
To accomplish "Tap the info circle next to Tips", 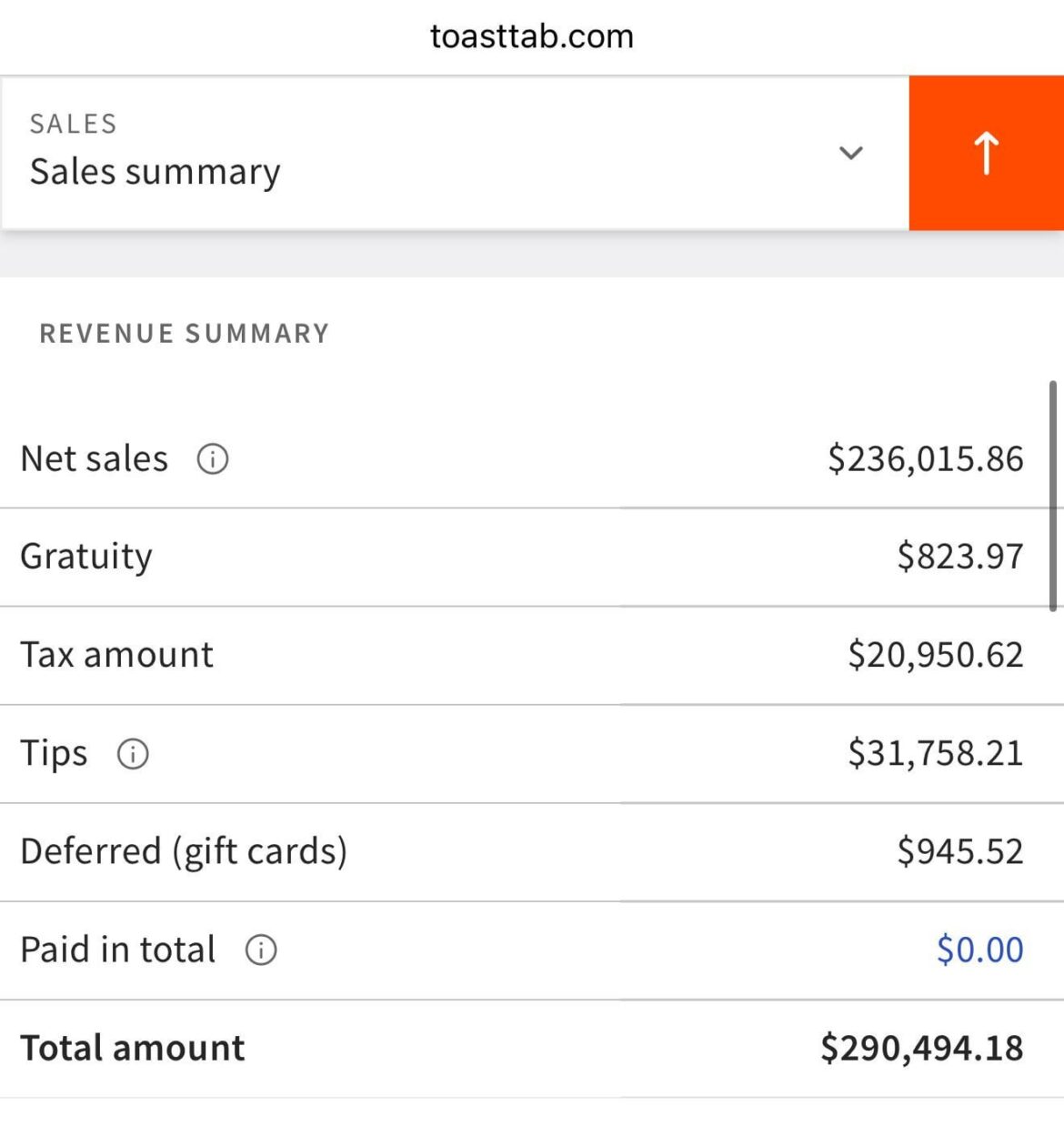I will 133,754.
